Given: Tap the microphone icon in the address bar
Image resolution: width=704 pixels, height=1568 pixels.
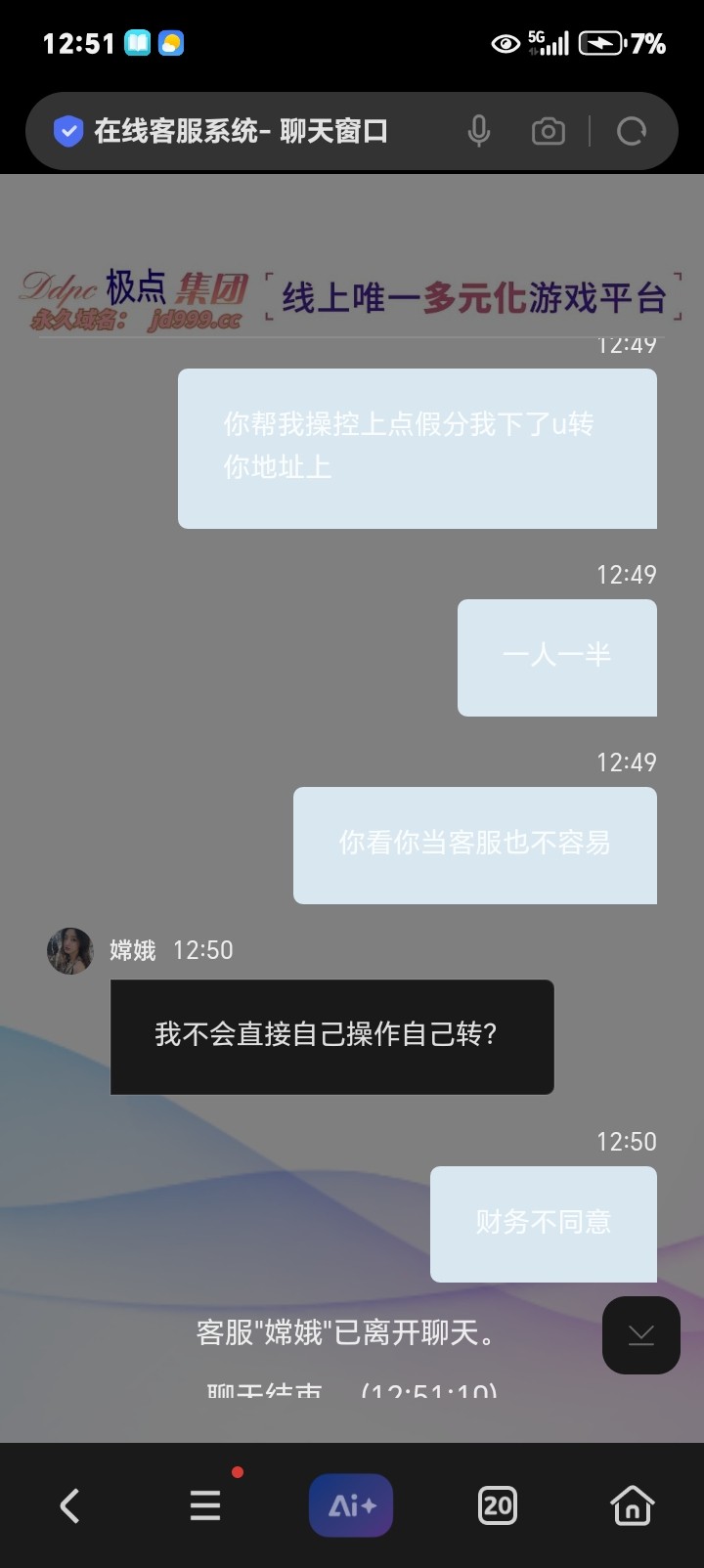Looking at the screenshot, I should point(479,130).
